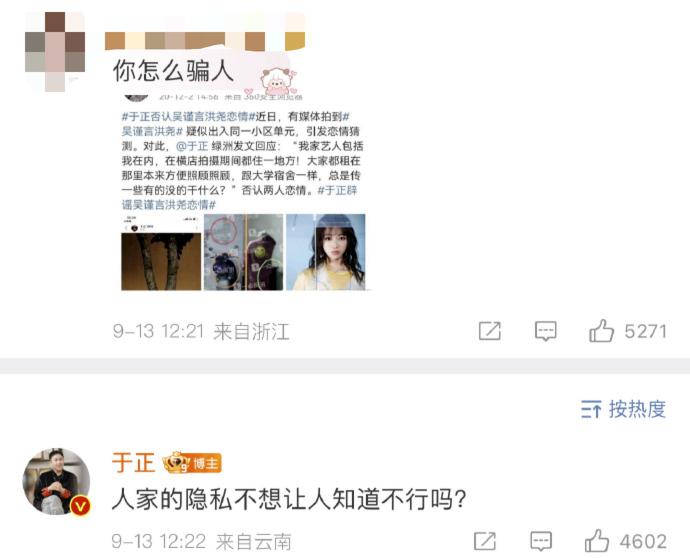This screenshot has width=690, height=558.
Task: Like 于正's comment with 4602 likes
Action: tap(597, 541)
